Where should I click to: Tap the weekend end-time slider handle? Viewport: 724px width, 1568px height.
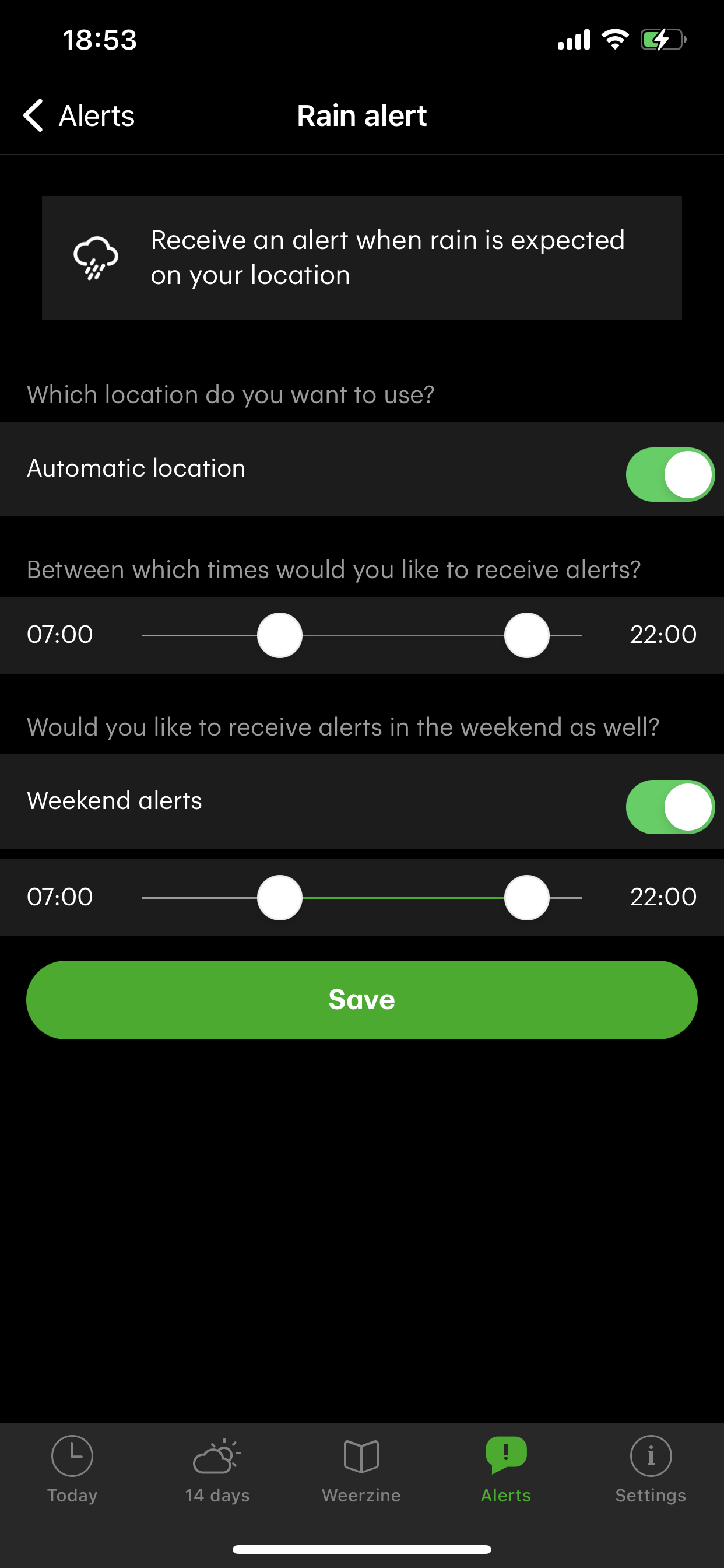click(x=527, y=897)
